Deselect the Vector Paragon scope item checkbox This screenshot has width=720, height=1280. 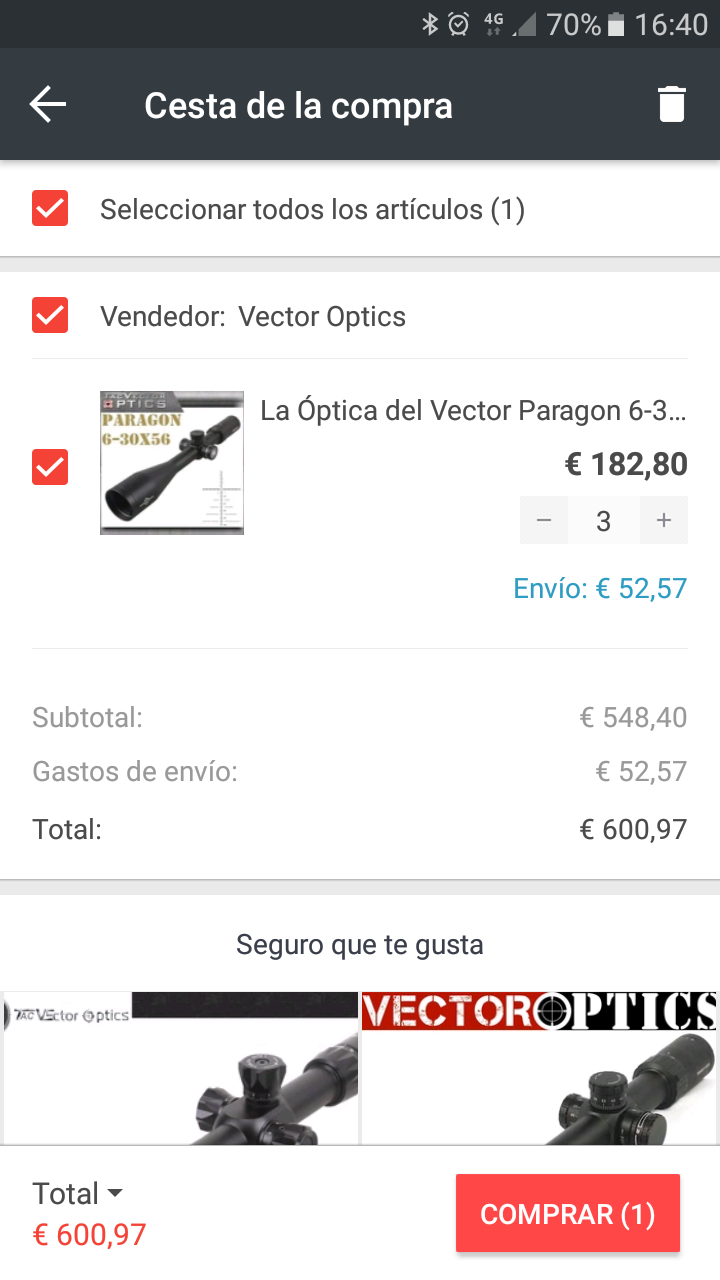pyautogui.click(x=50, y=467)
